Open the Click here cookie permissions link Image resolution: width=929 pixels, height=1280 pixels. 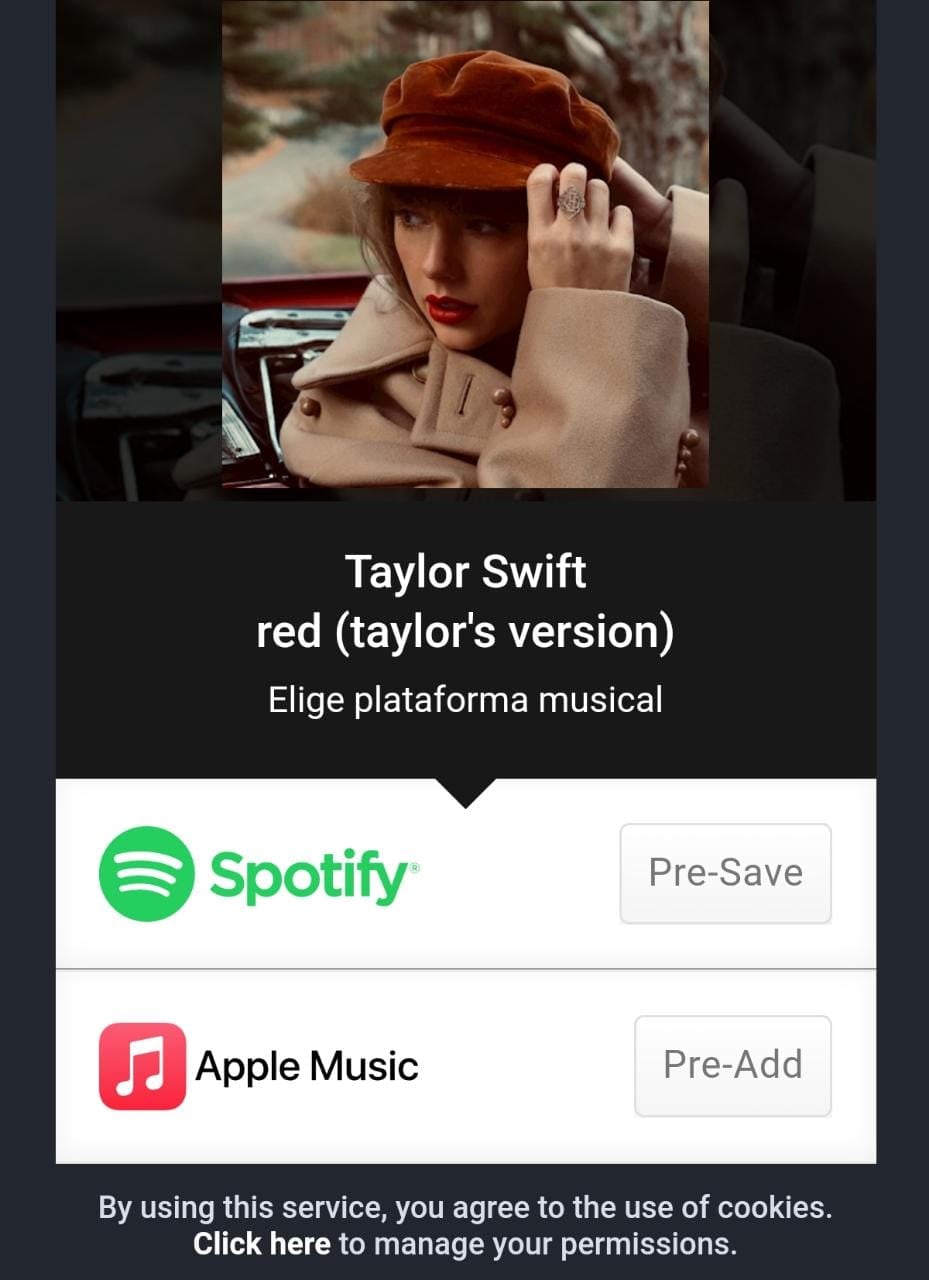261,1244
